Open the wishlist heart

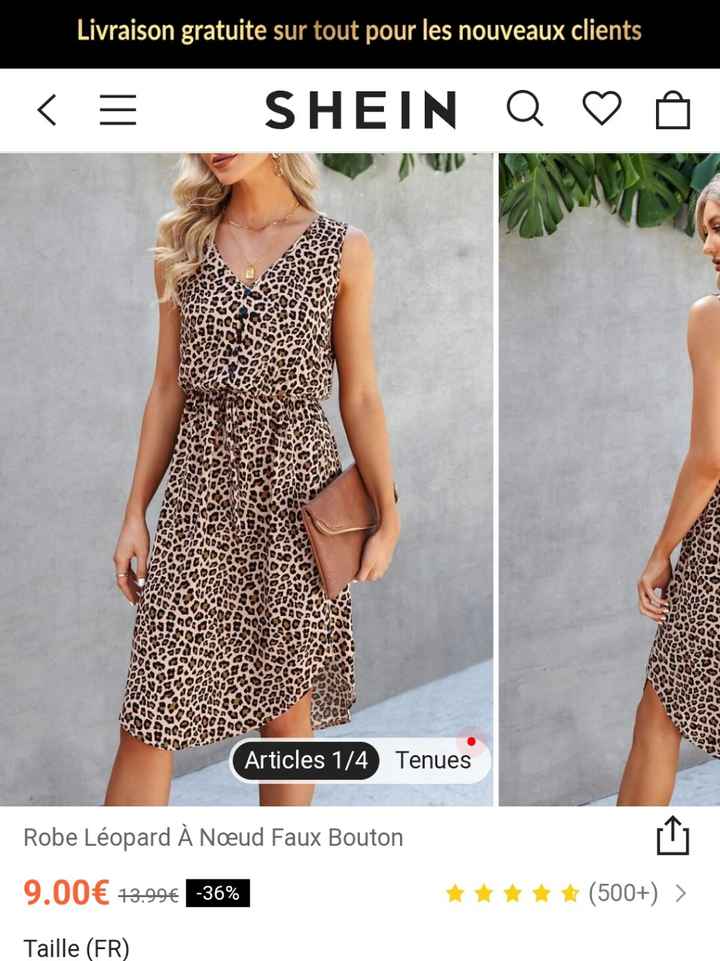pos(601,108)
